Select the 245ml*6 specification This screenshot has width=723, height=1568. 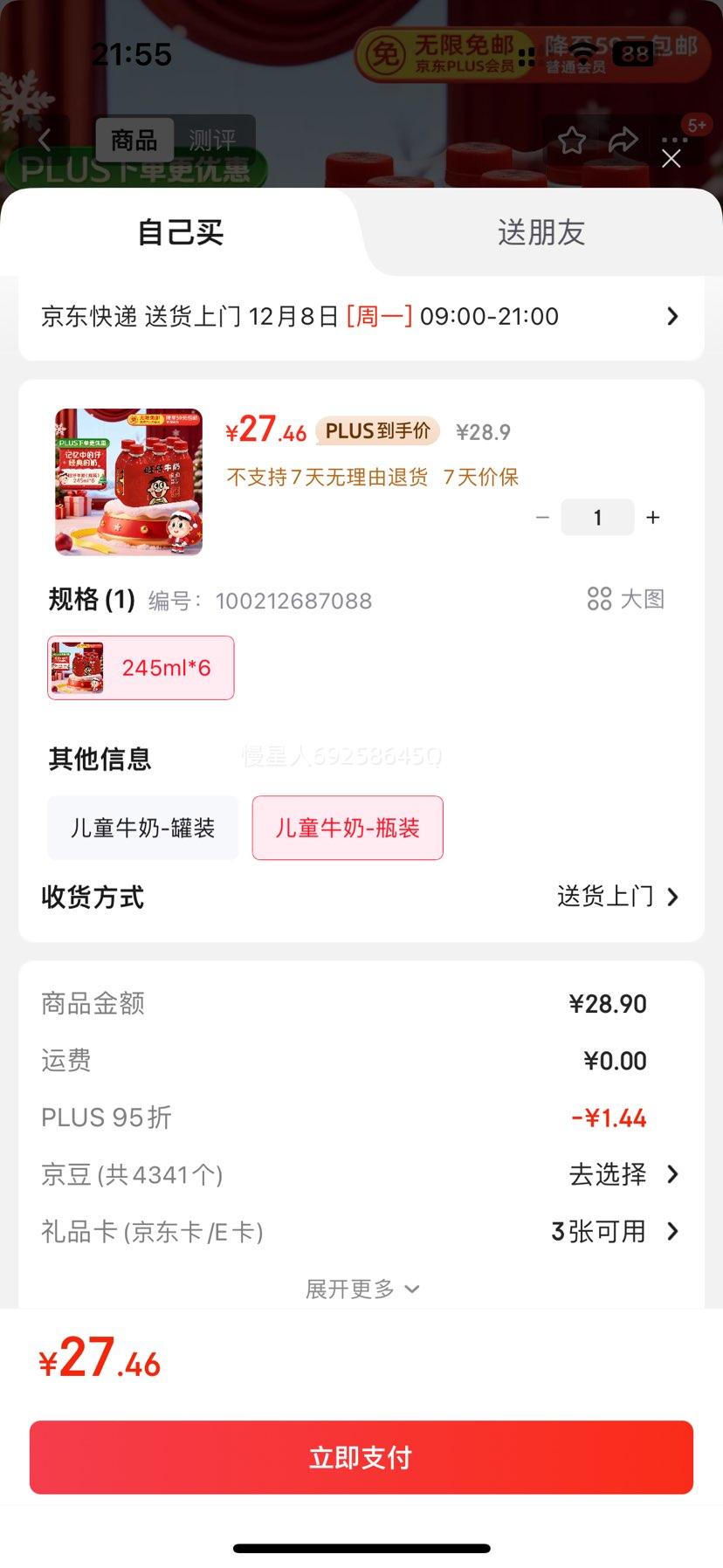tap(141, 667)
